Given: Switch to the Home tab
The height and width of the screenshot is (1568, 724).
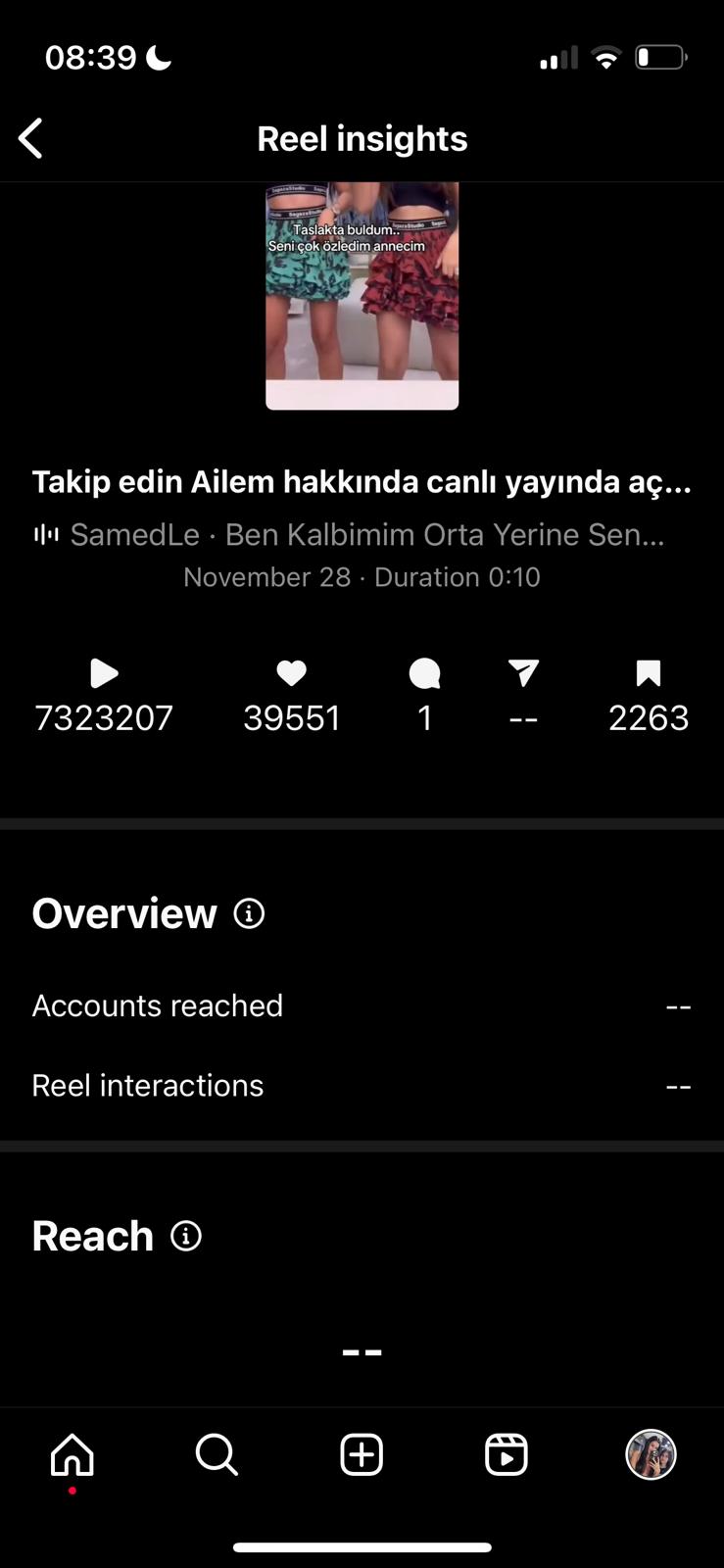Looking at the screenshot, I should [x=72, y=1454].
